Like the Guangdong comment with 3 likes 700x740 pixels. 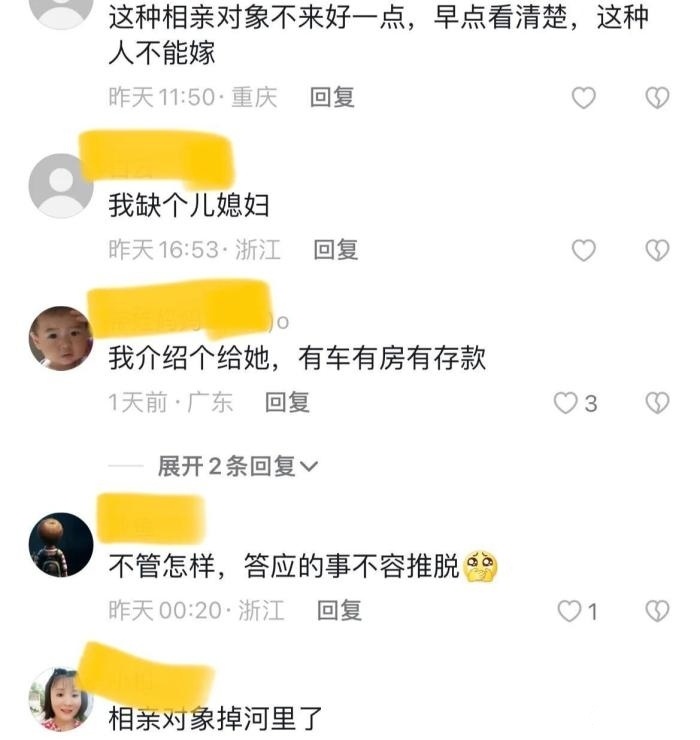(x=575, y=404)
